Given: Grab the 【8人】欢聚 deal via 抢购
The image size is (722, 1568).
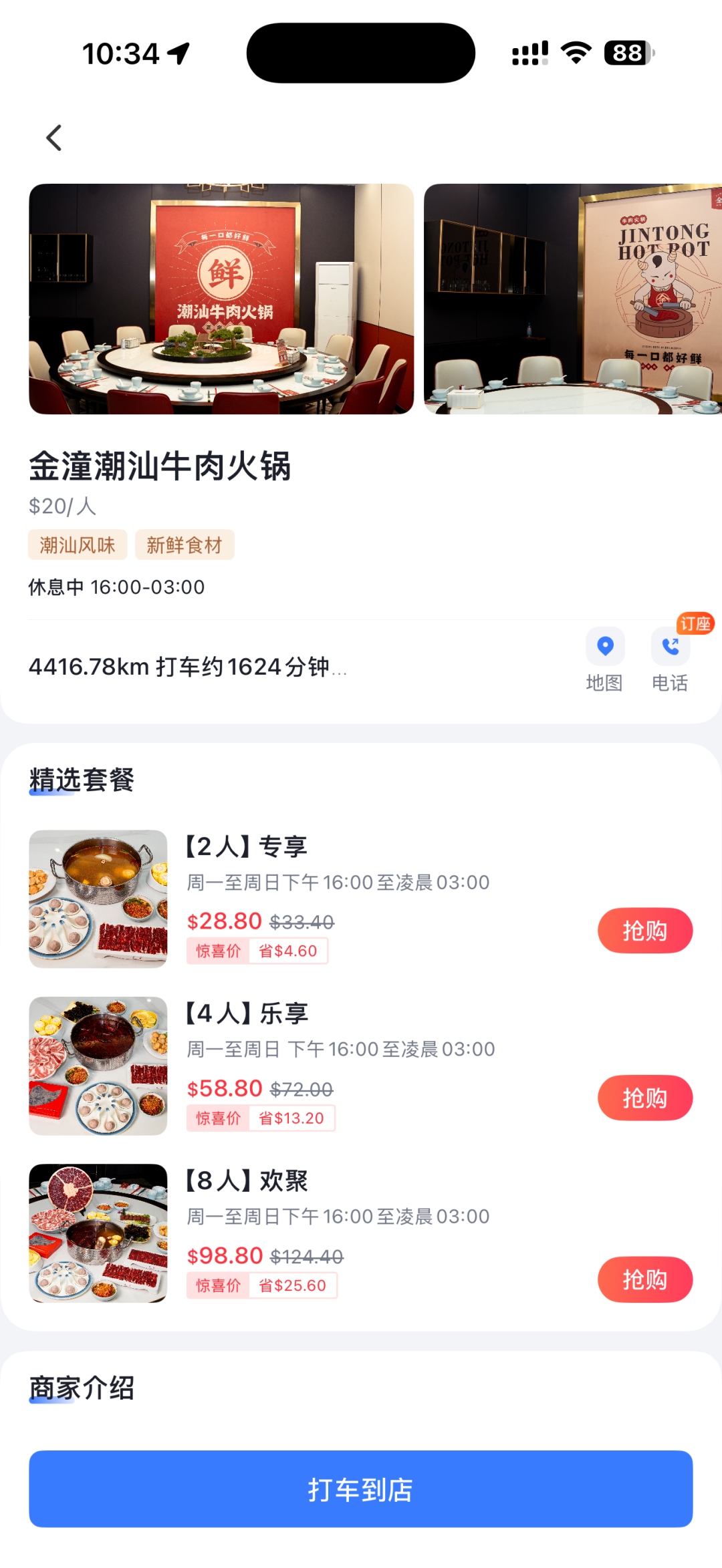Looking at the screenshot, I should click(644, 1279).
